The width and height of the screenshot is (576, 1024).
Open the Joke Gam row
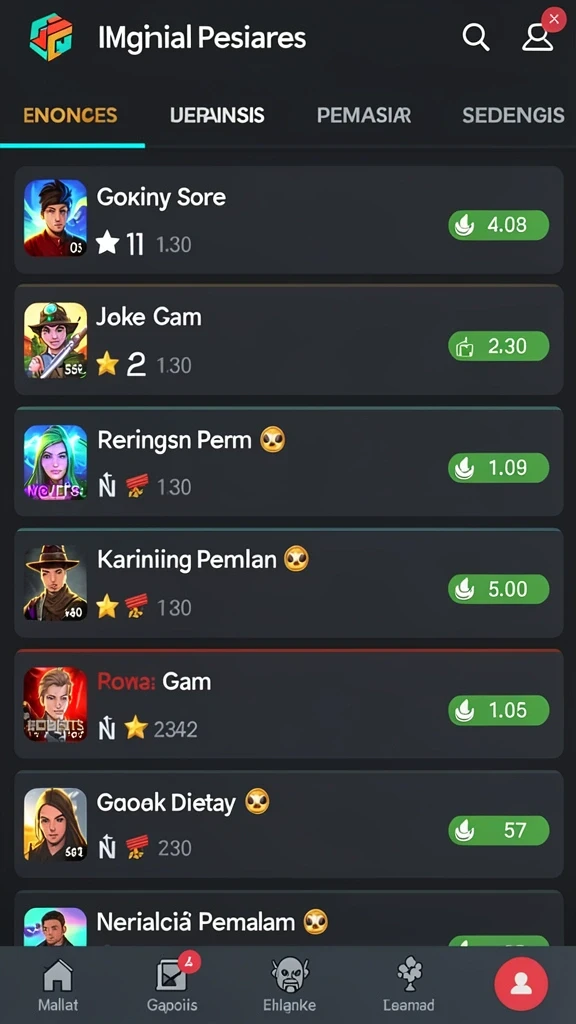click(x=289, y=340)
